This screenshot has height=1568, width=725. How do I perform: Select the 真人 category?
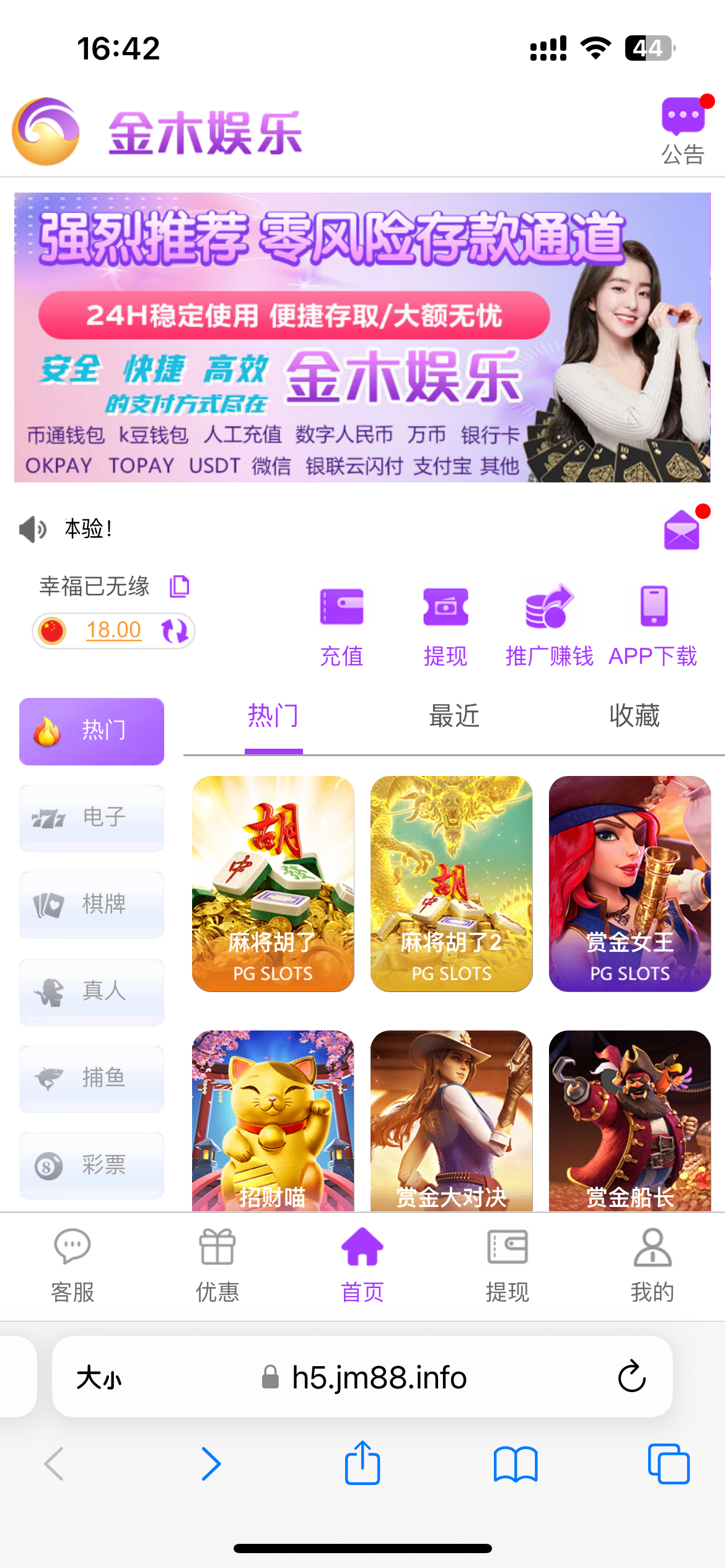point(92,991)
